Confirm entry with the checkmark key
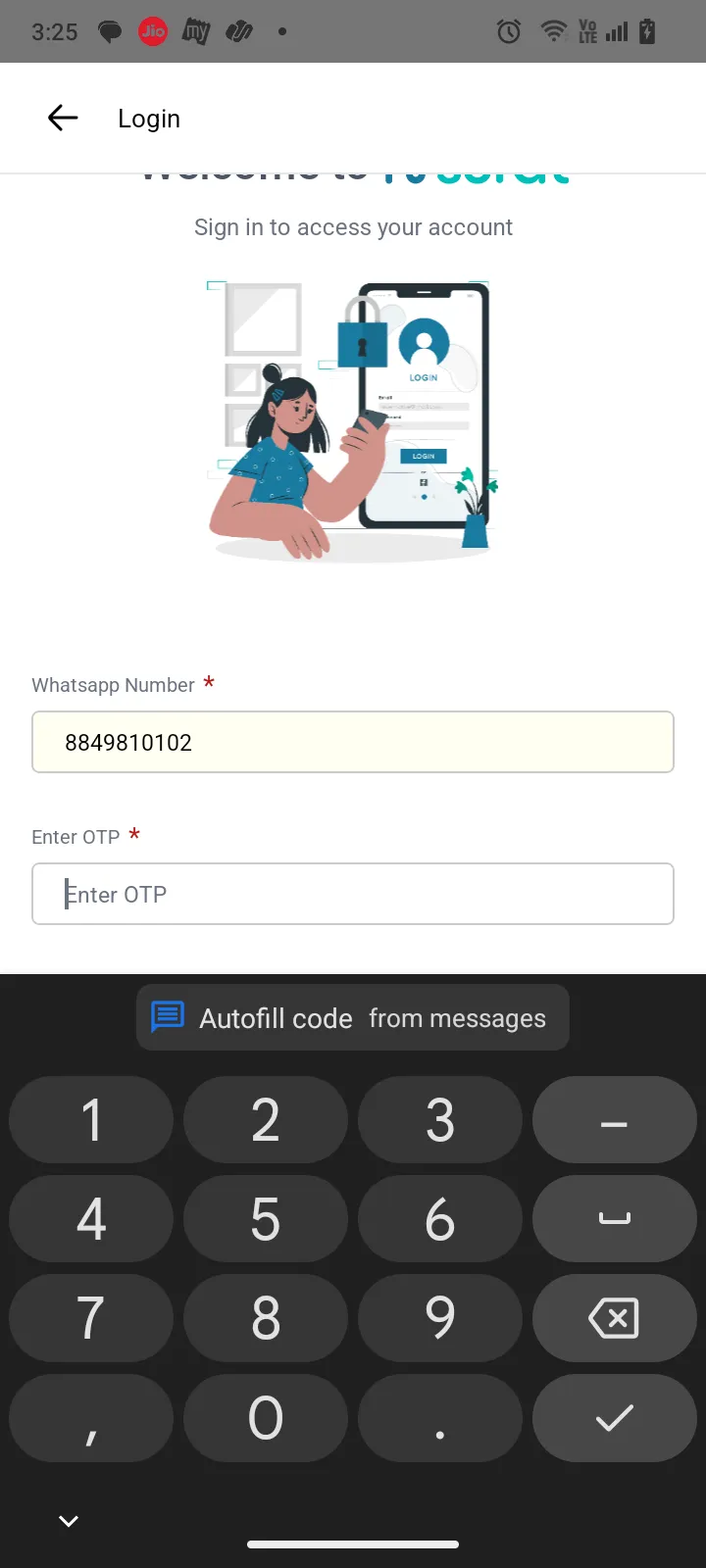 click(614, 1418)
